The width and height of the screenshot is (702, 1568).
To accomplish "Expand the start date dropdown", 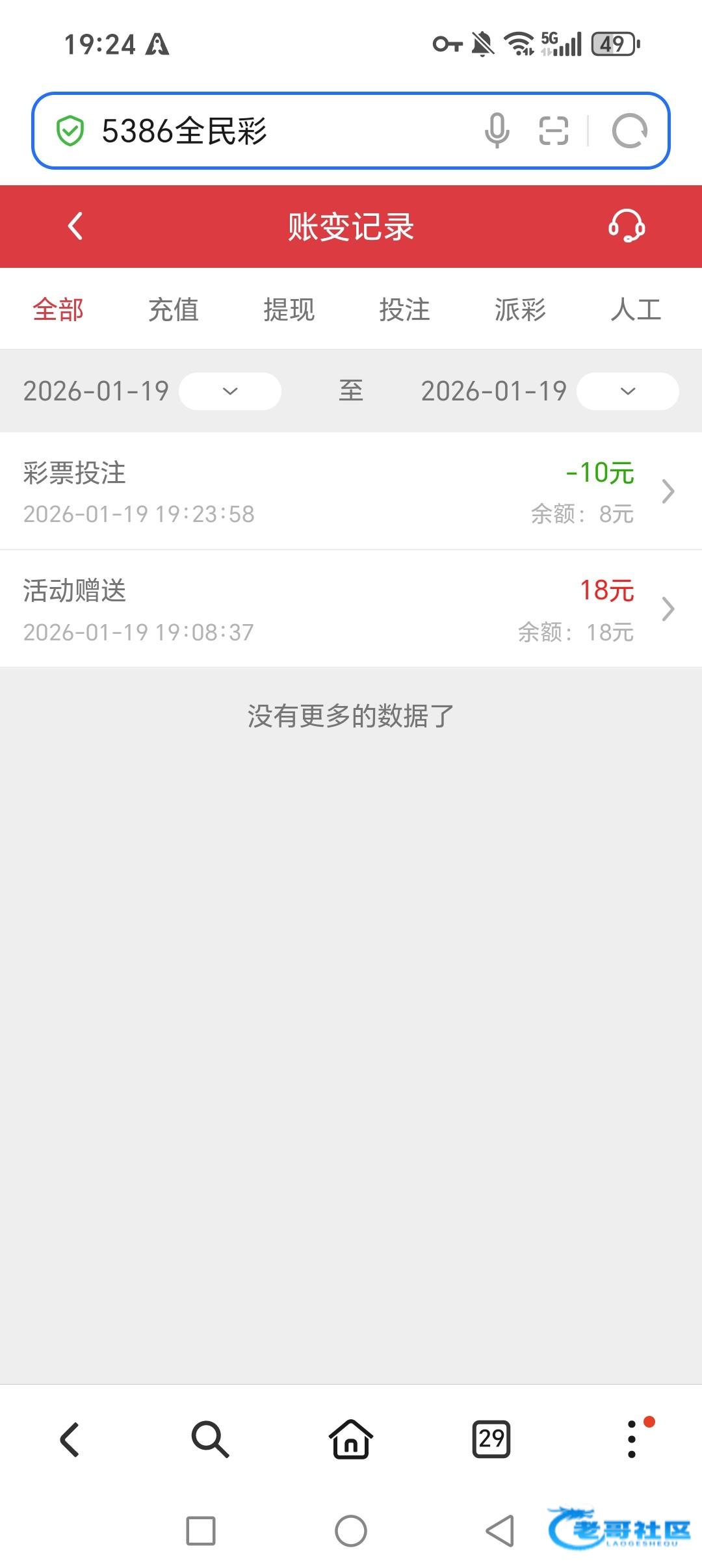I will click(230, 391).
